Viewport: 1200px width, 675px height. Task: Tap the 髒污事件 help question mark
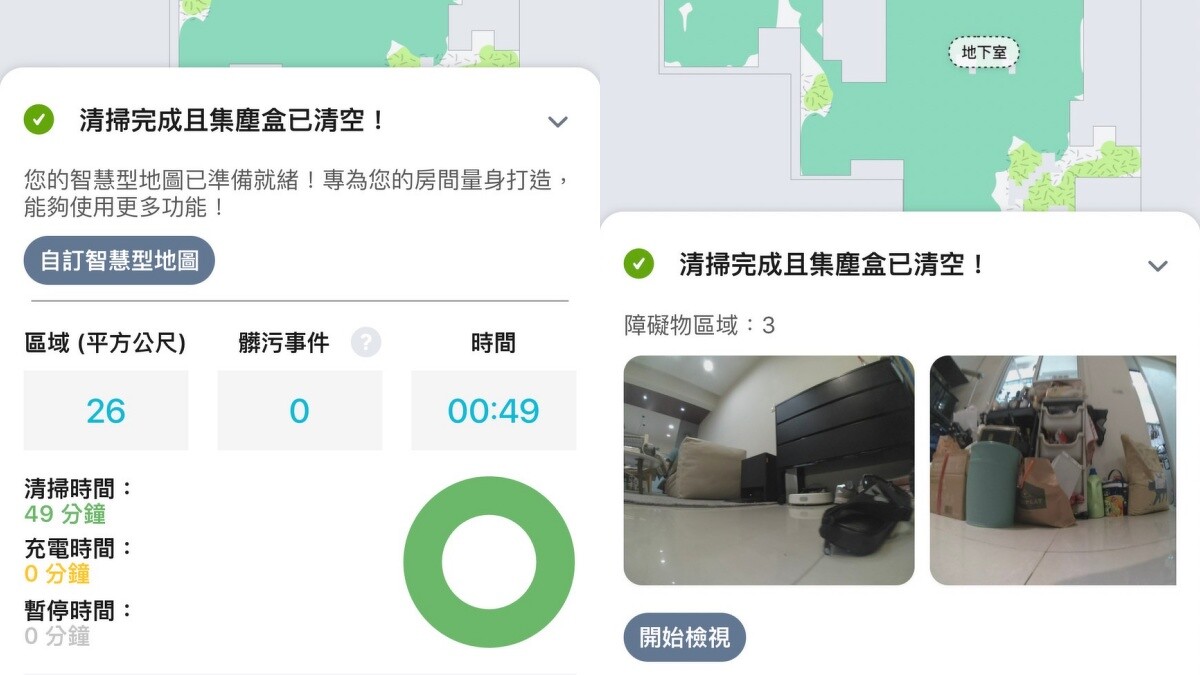pos(366,343)
